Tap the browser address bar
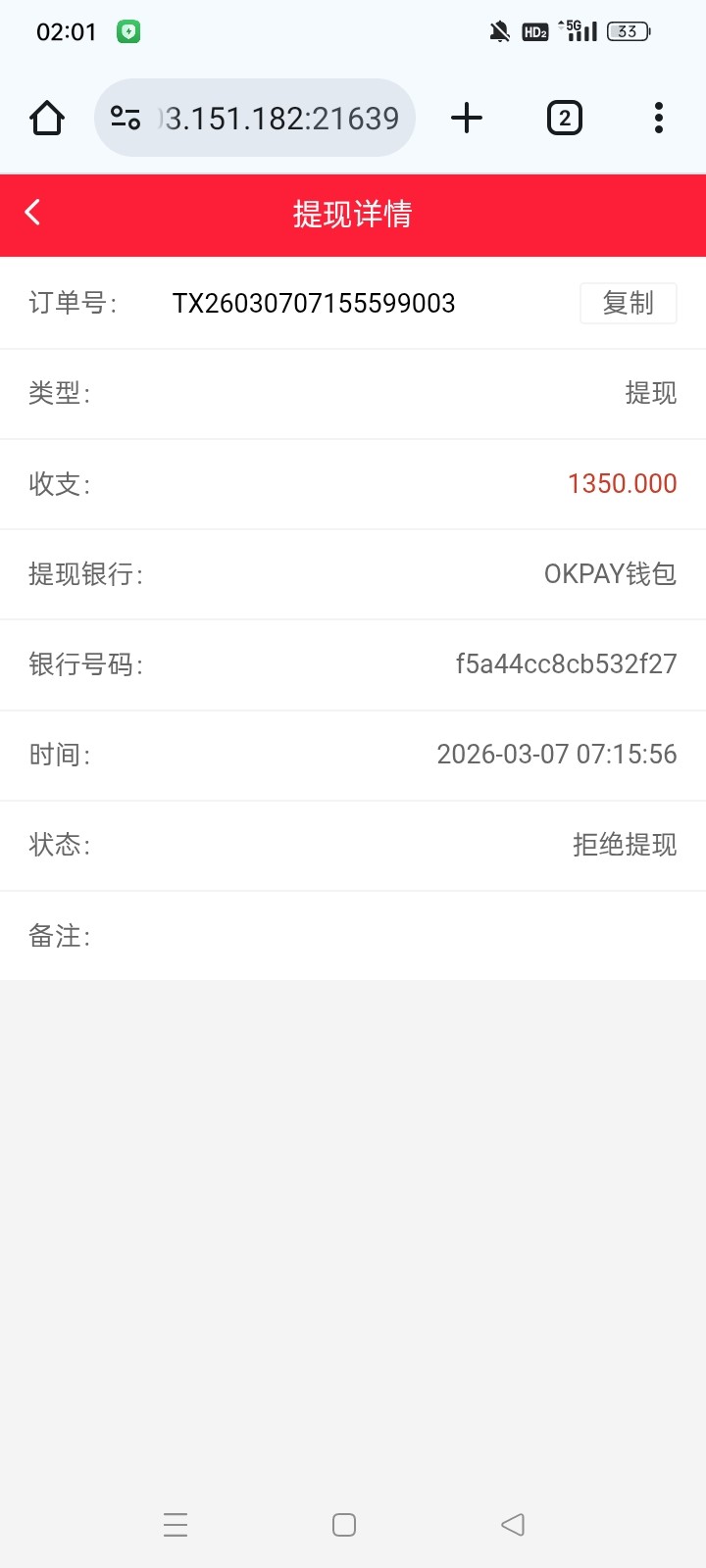706x1568 pixels. pos(279,119)
